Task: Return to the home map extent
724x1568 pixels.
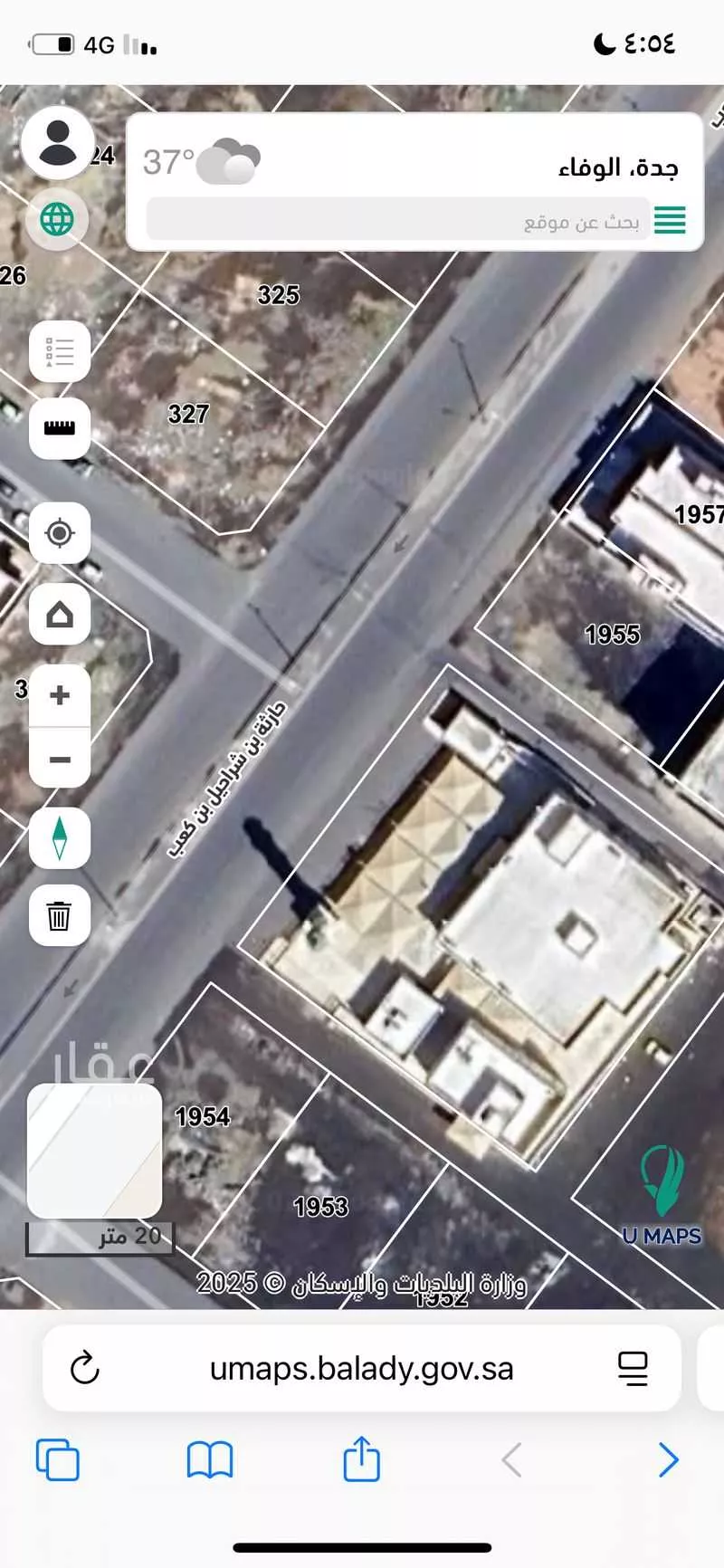Action: pyautogui.click(x=60, y=615)
